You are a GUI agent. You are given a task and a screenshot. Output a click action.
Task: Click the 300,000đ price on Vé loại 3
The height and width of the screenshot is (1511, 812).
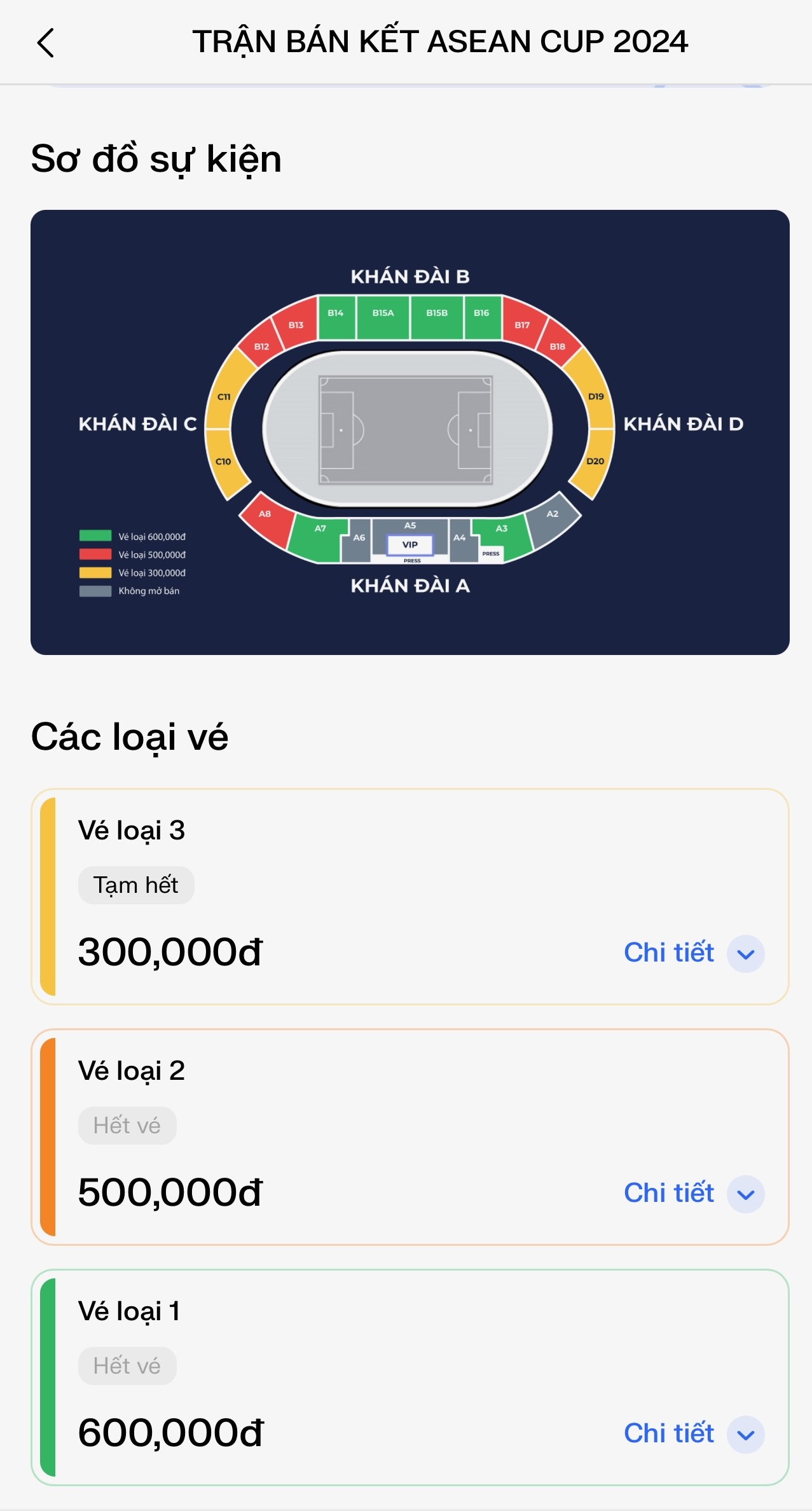(170, 951)
